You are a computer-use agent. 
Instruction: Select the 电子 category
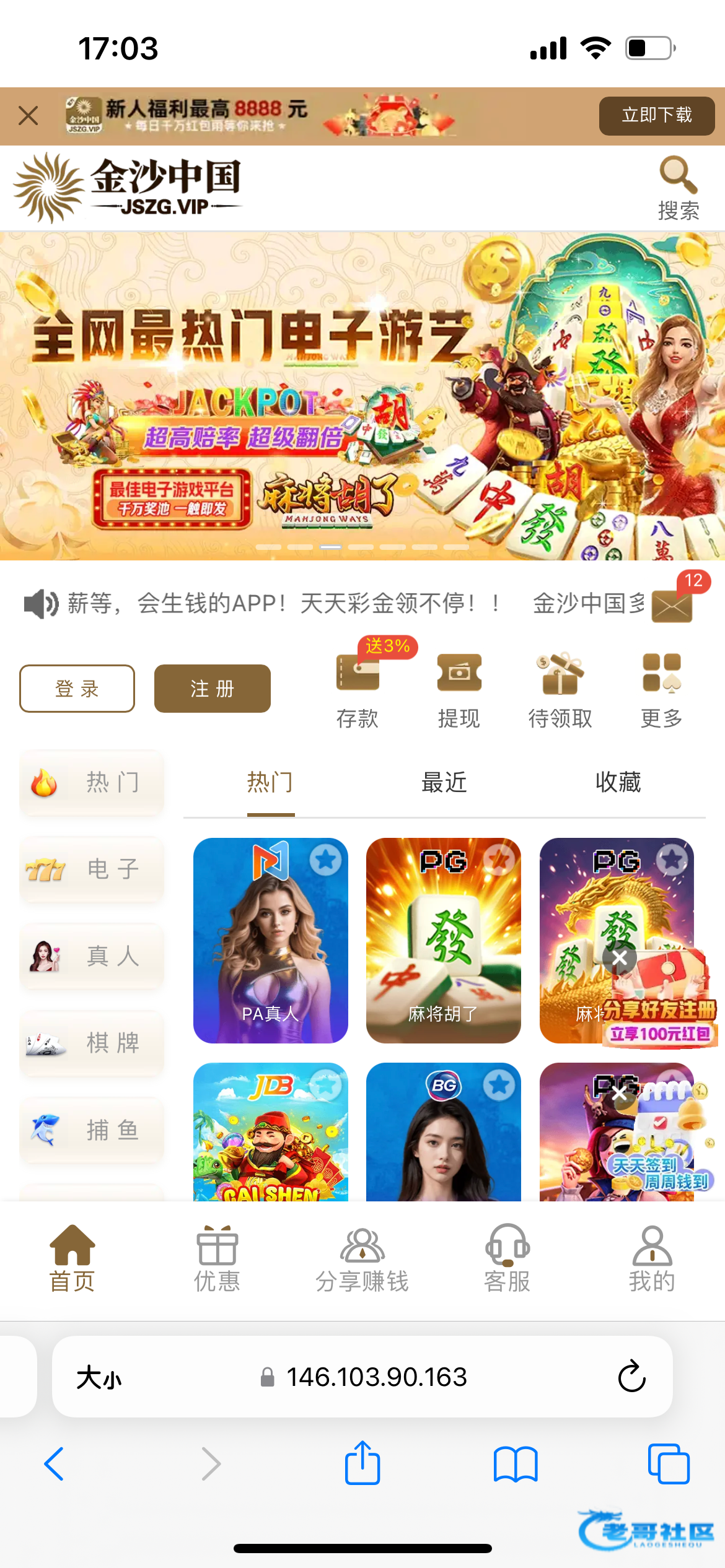click(92, 869)
